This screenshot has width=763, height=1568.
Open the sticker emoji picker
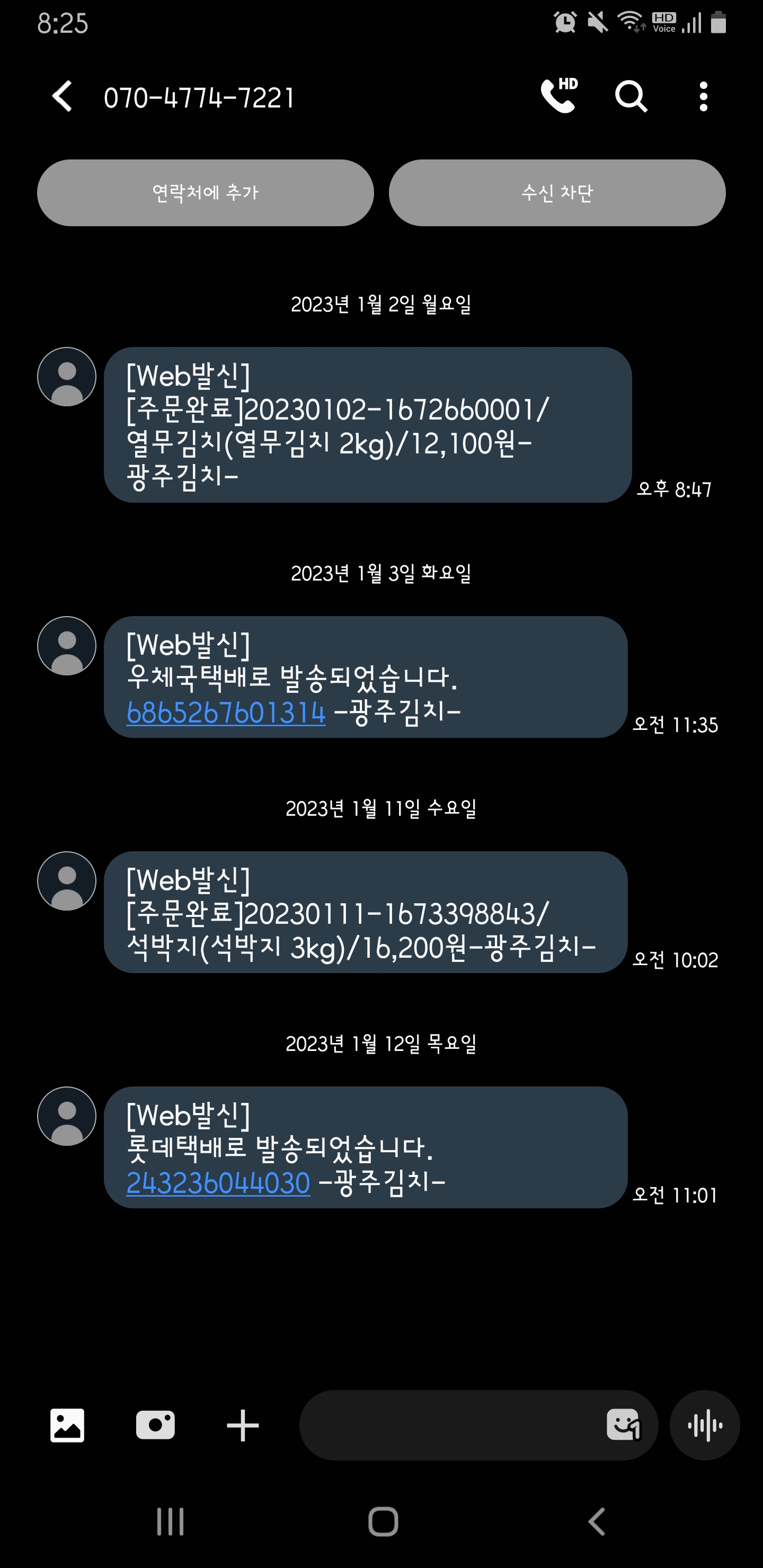(624, 1425)
